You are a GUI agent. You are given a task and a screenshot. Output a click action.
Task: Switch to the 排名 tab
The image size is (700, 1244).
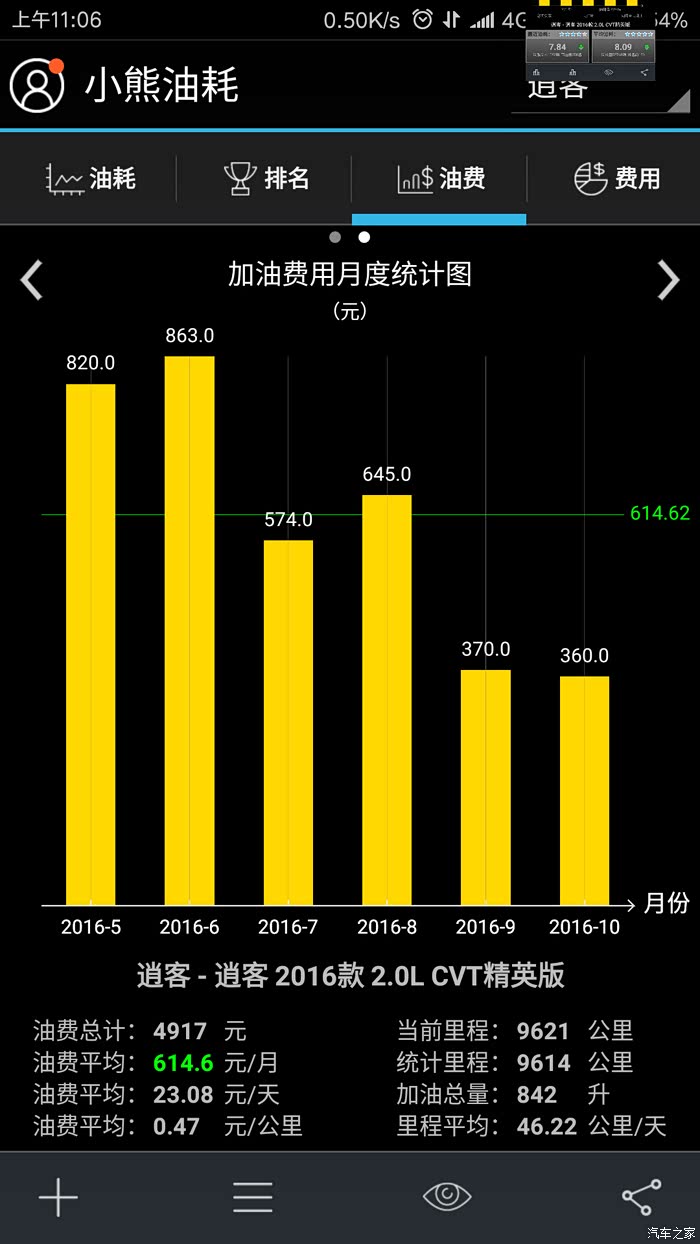click(x=266, y=179)
